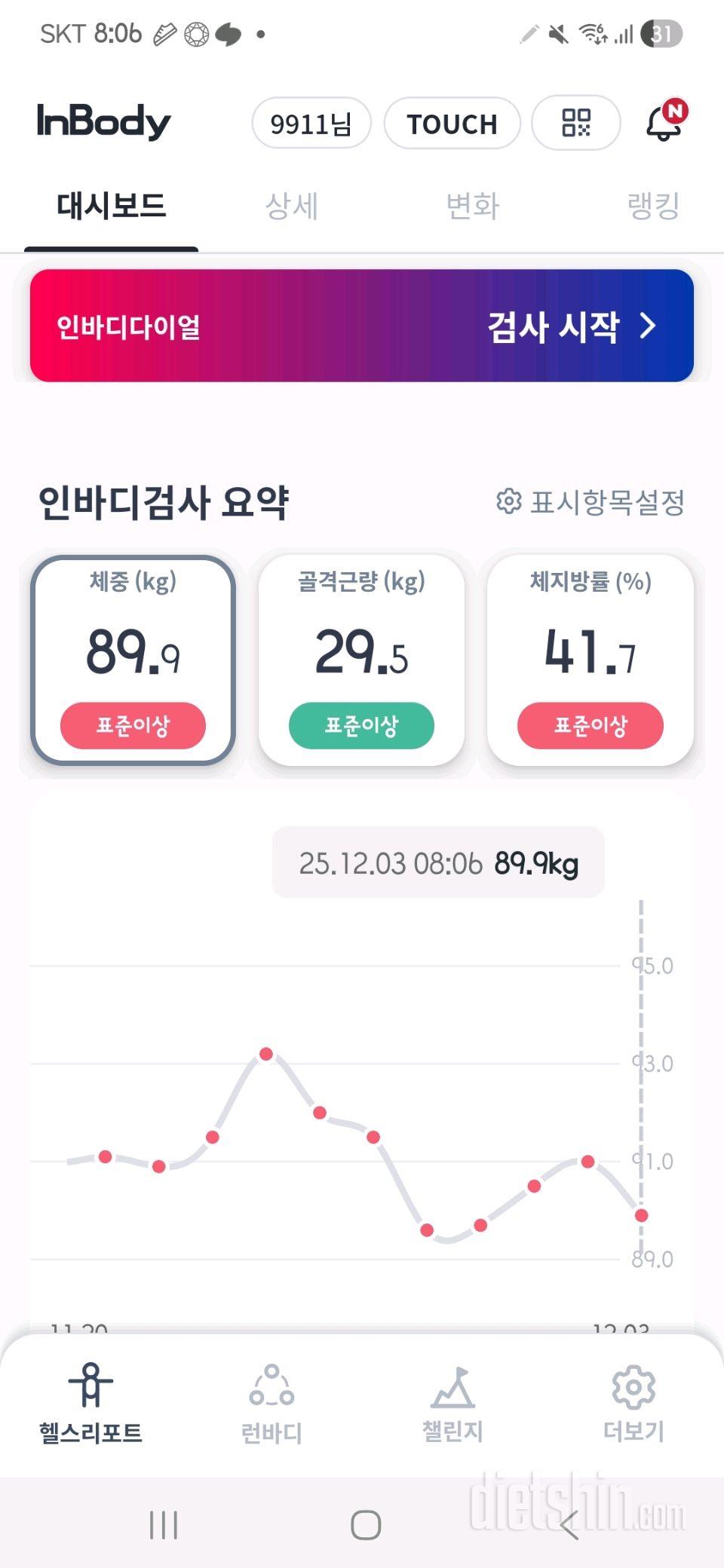This screenshot has width=724, height=1568.
Task: Select the 골격근량 (kg) card
Action: pos(361,660)
